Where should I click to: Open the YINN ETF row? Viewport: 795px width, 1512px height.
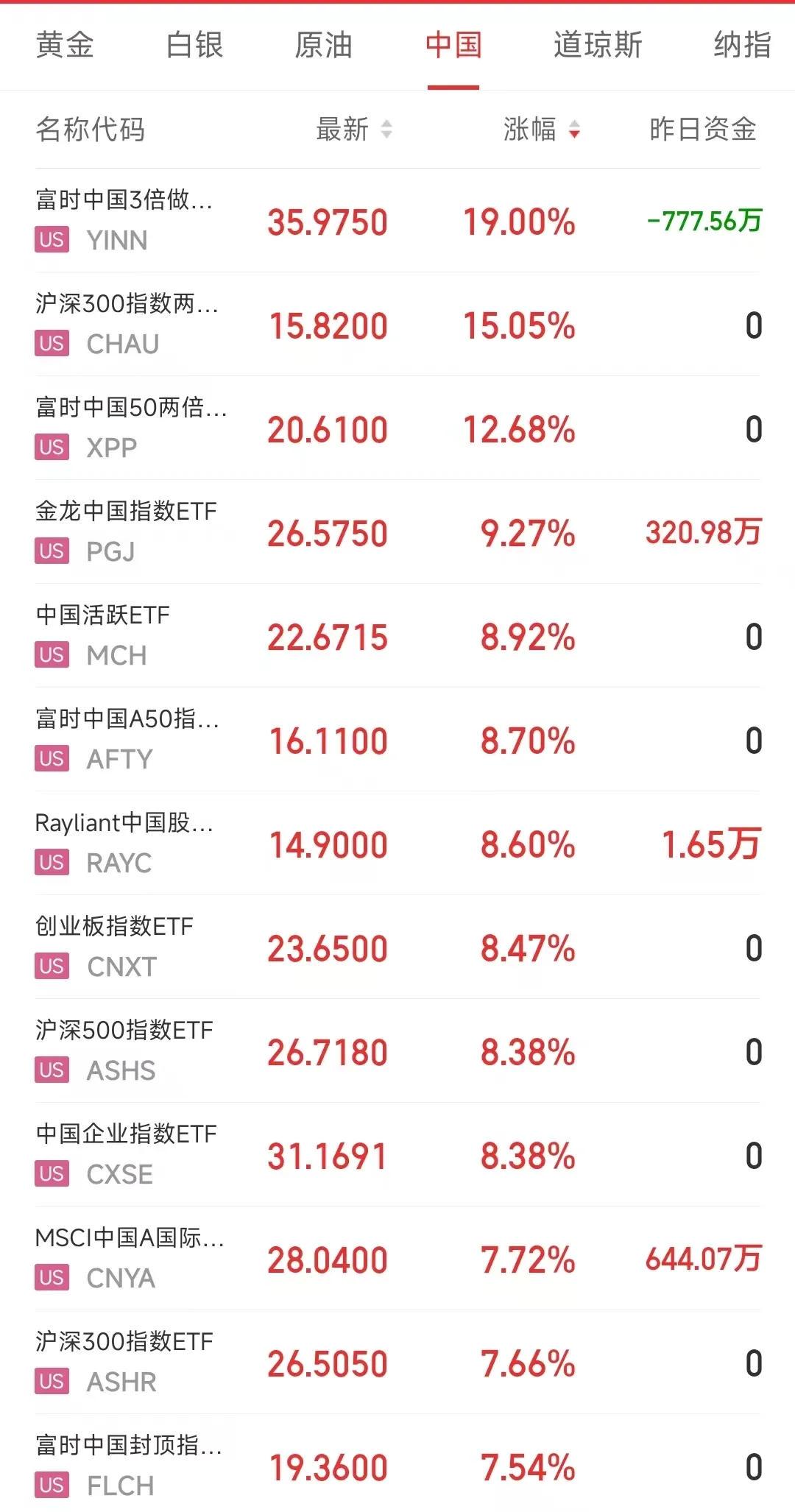pos(397,220)
